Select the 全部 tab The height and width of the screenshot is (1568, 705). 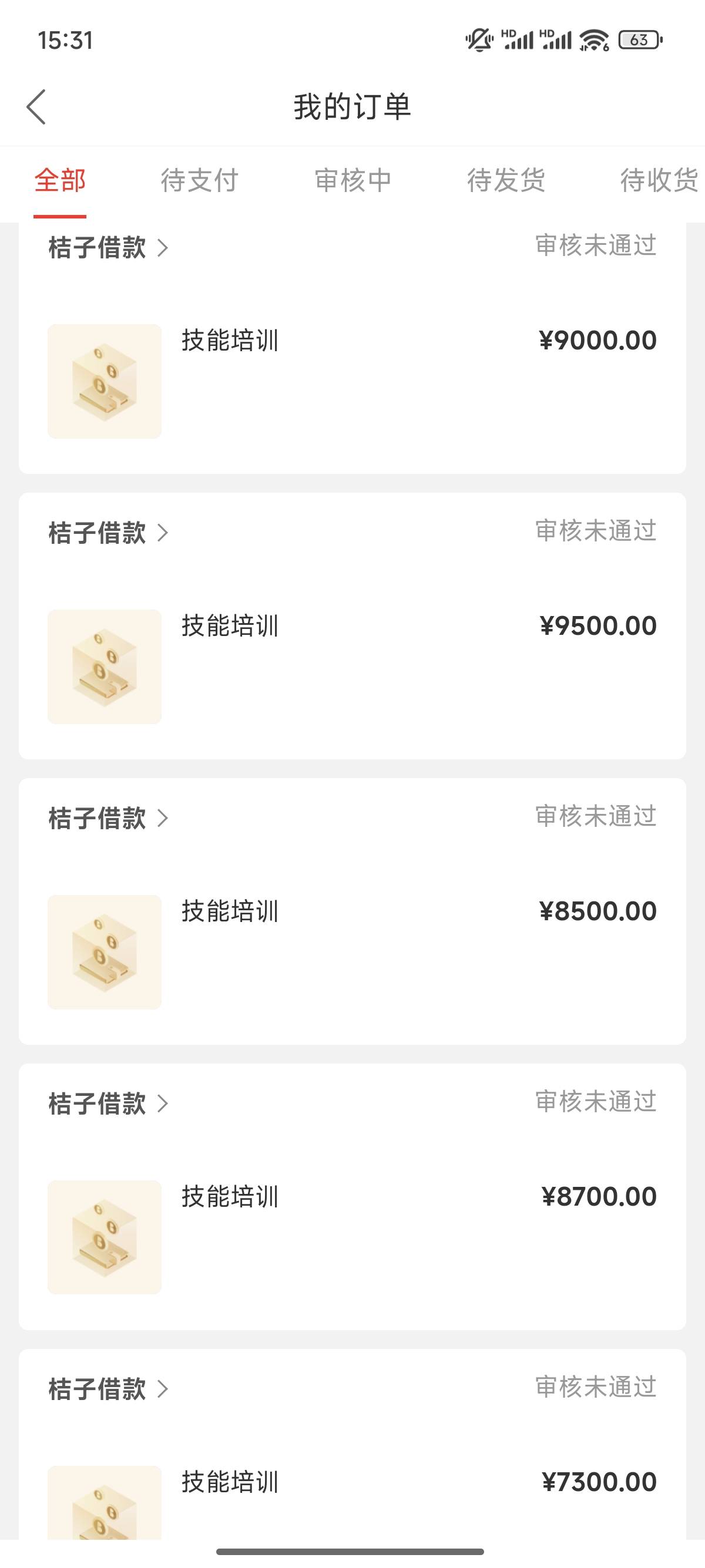point(60,180)
